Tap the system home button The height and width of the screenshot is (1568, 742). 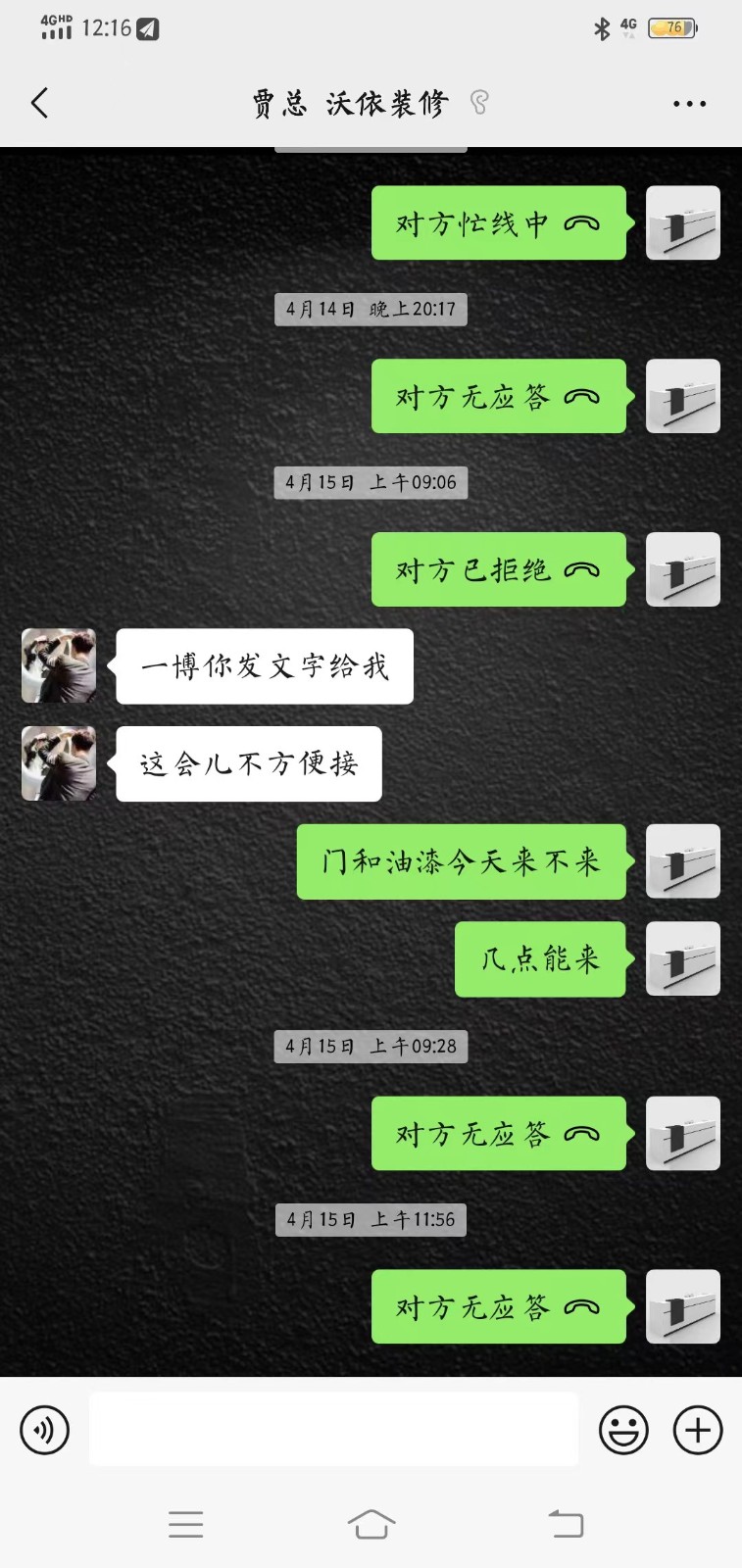(371, 1524)
